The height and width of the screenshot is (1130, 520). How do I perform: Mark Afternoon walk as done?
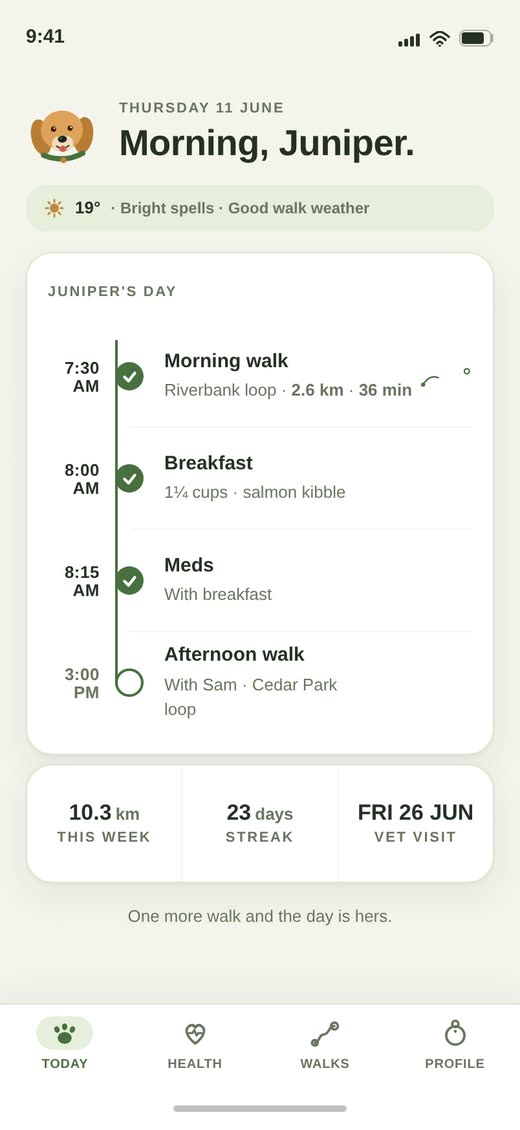(x=130, y=682)
